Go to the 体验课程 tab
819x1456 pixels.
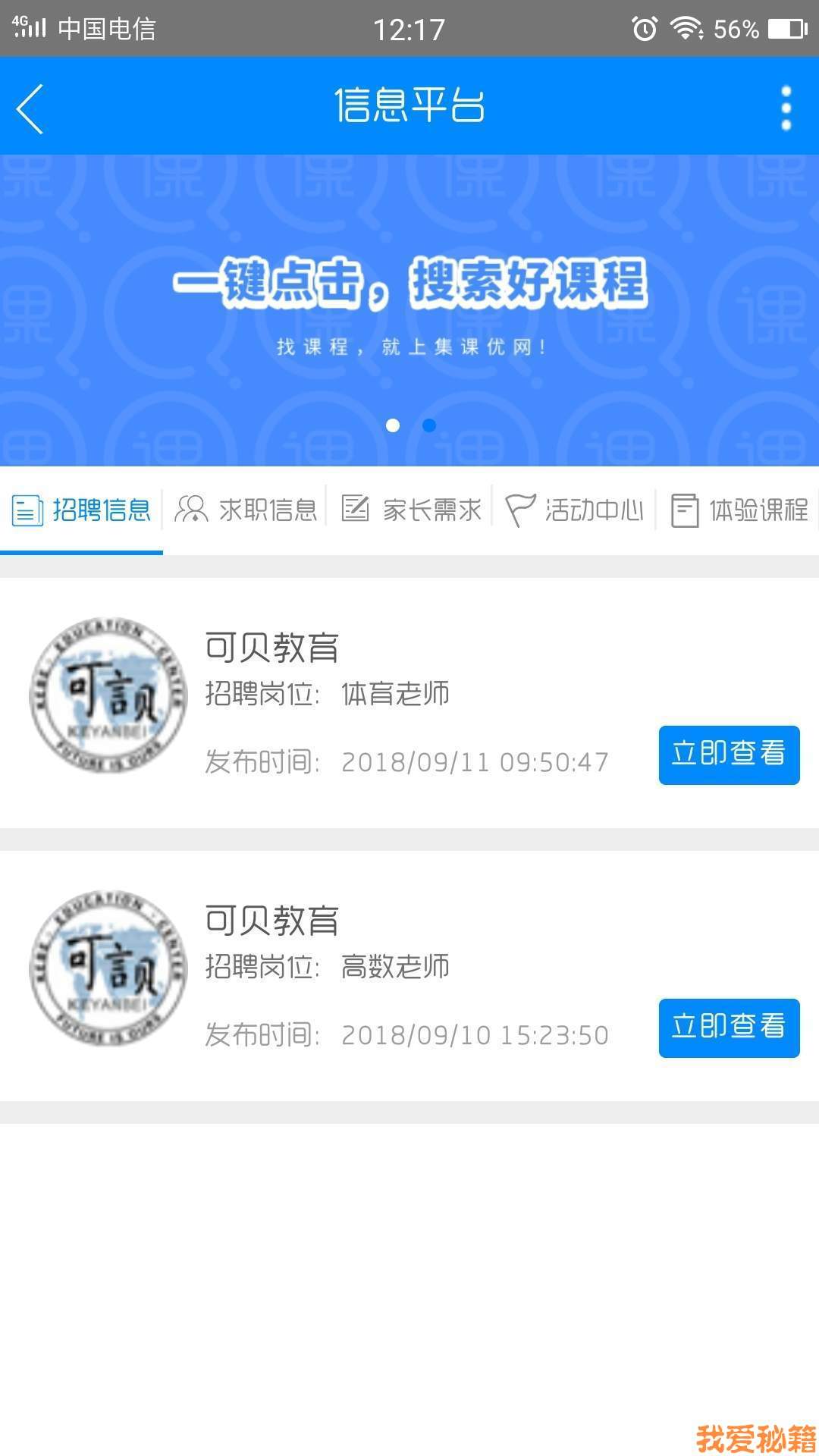point(739,510)
